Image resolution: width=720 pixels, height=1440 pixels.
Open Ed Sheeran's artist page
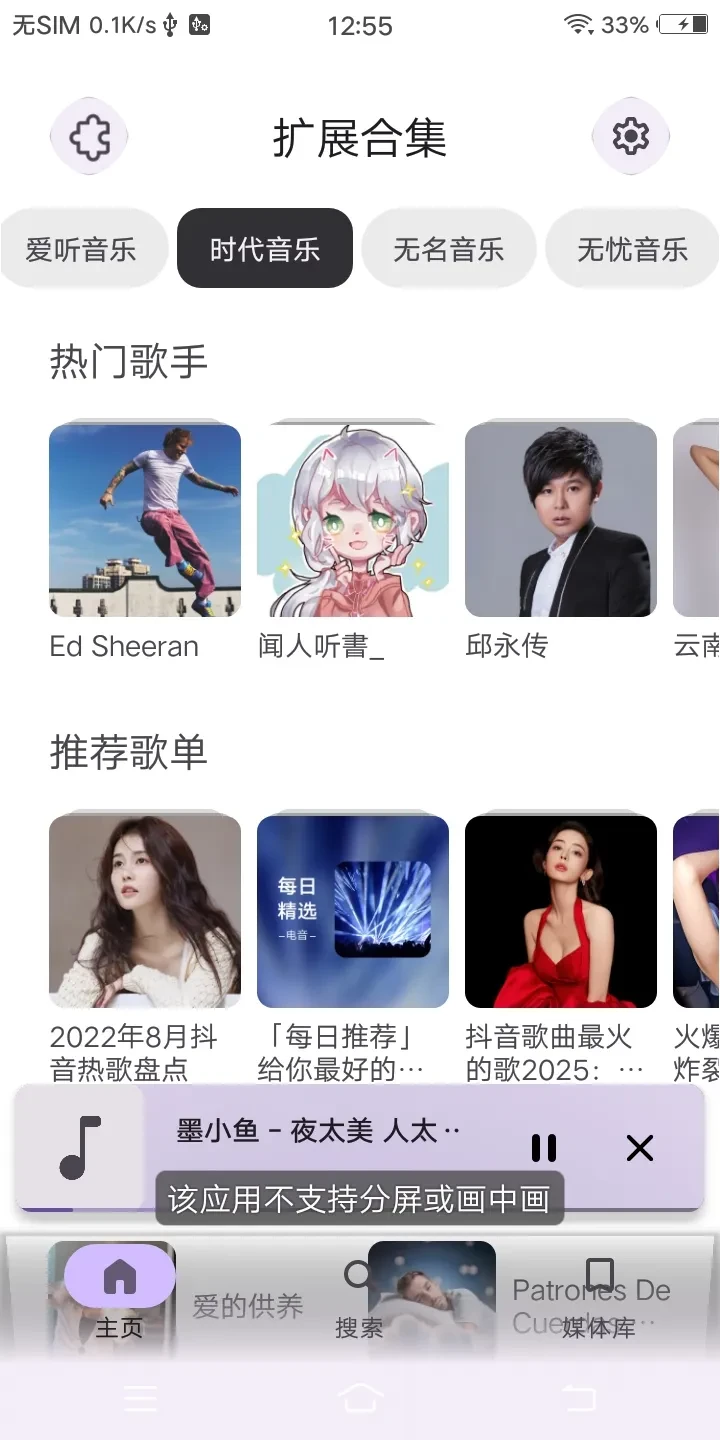[x=145, y=519]
